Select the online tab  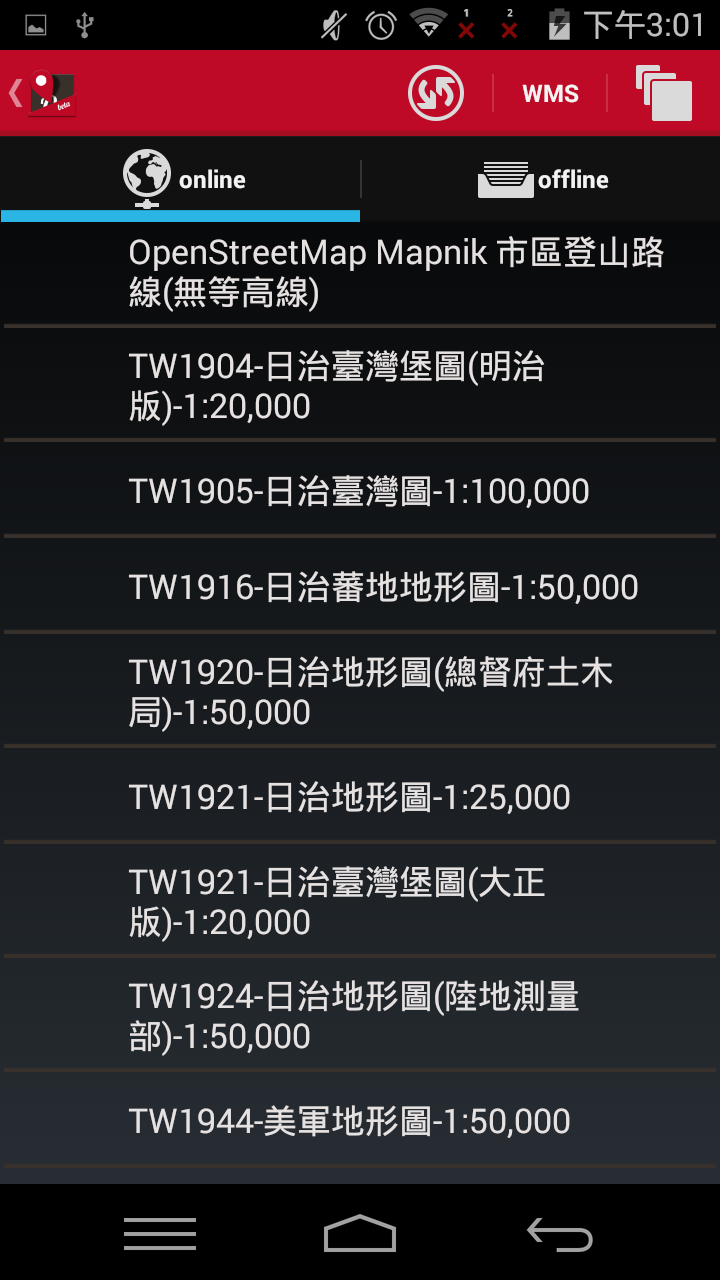coord(180,180)
